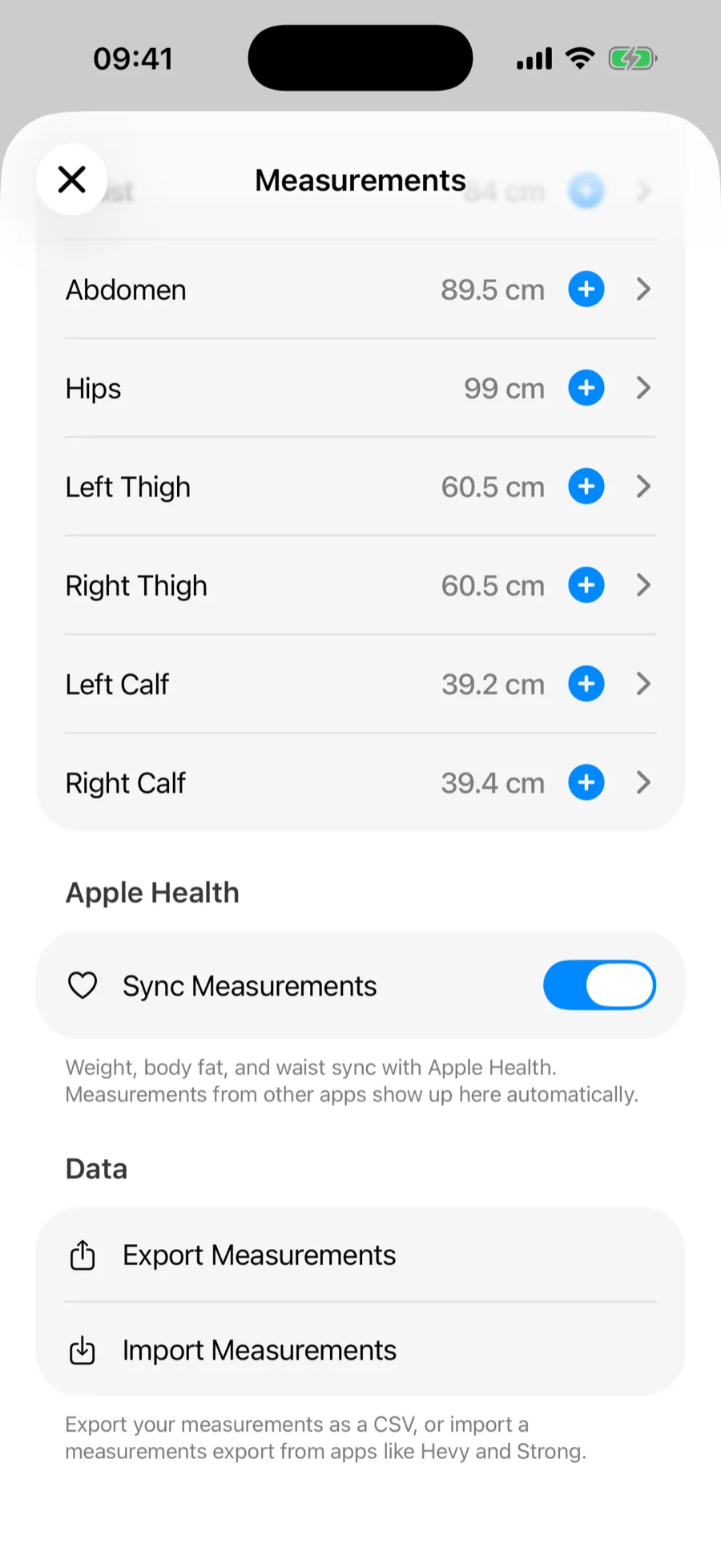Add a new Abdomen measurement
Screen dimensions: 721x1568
click(x=586, y=289)
